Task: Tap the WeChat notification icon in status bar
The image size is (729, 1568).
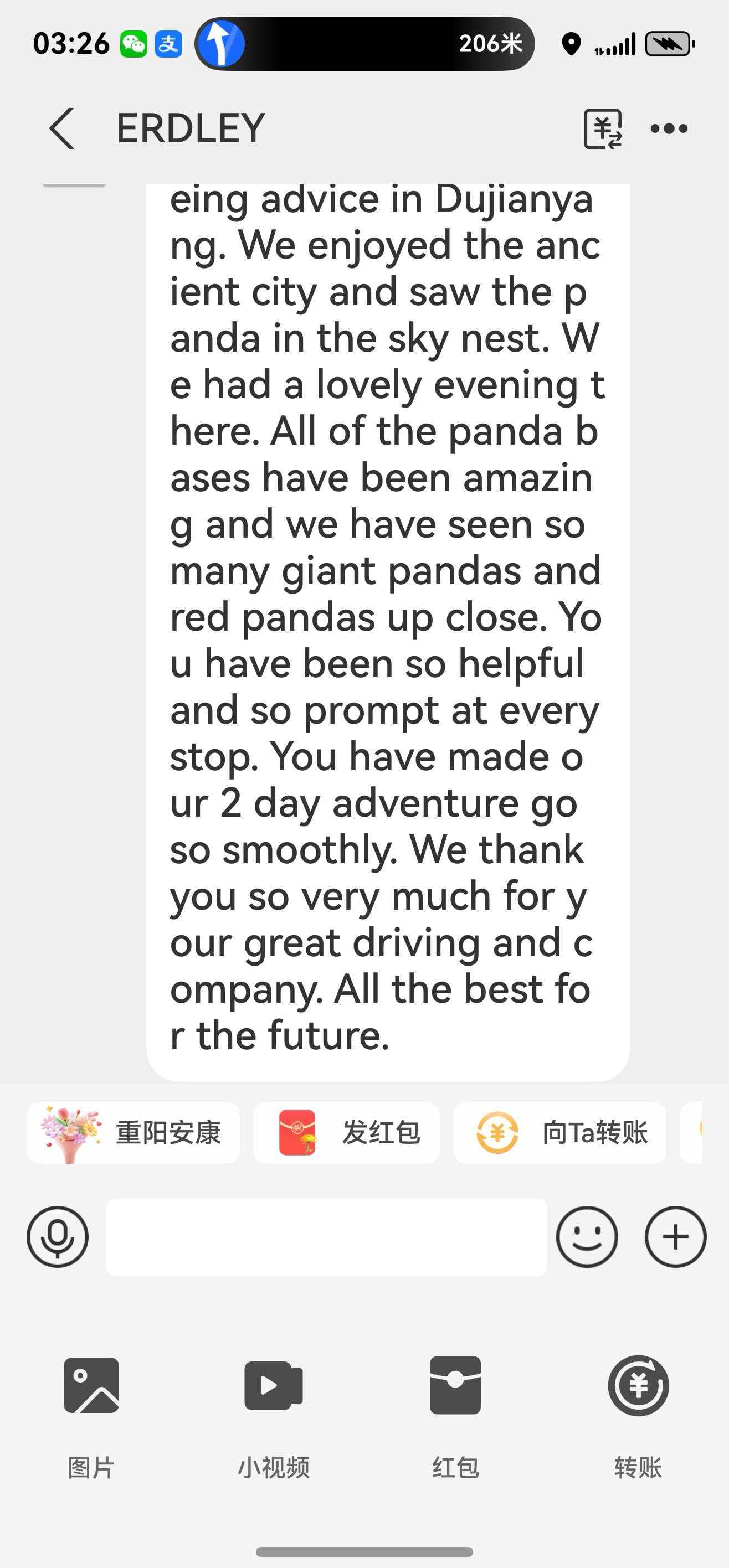Action: [x=135, y=43]
